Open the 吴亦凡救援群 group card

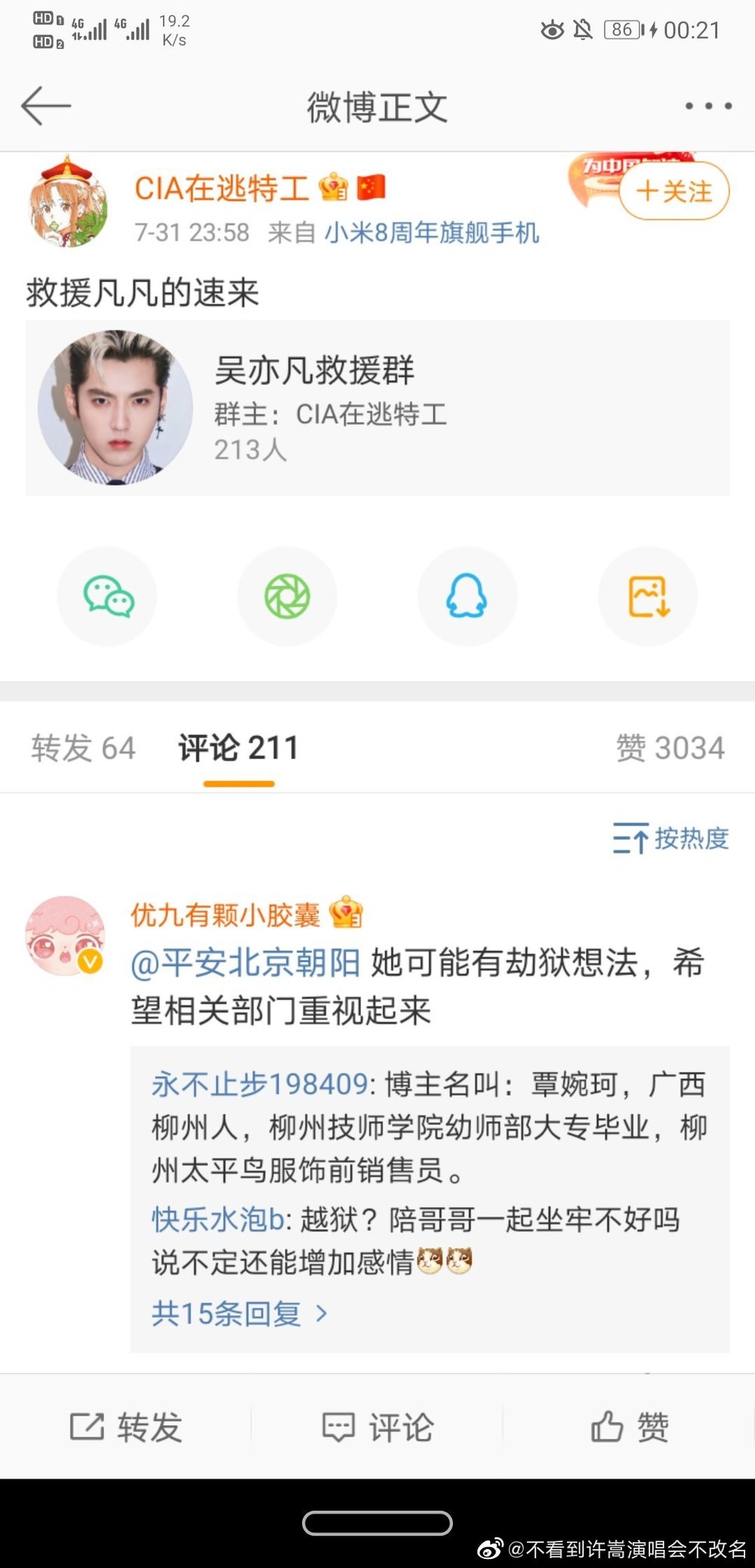[377, 407]
